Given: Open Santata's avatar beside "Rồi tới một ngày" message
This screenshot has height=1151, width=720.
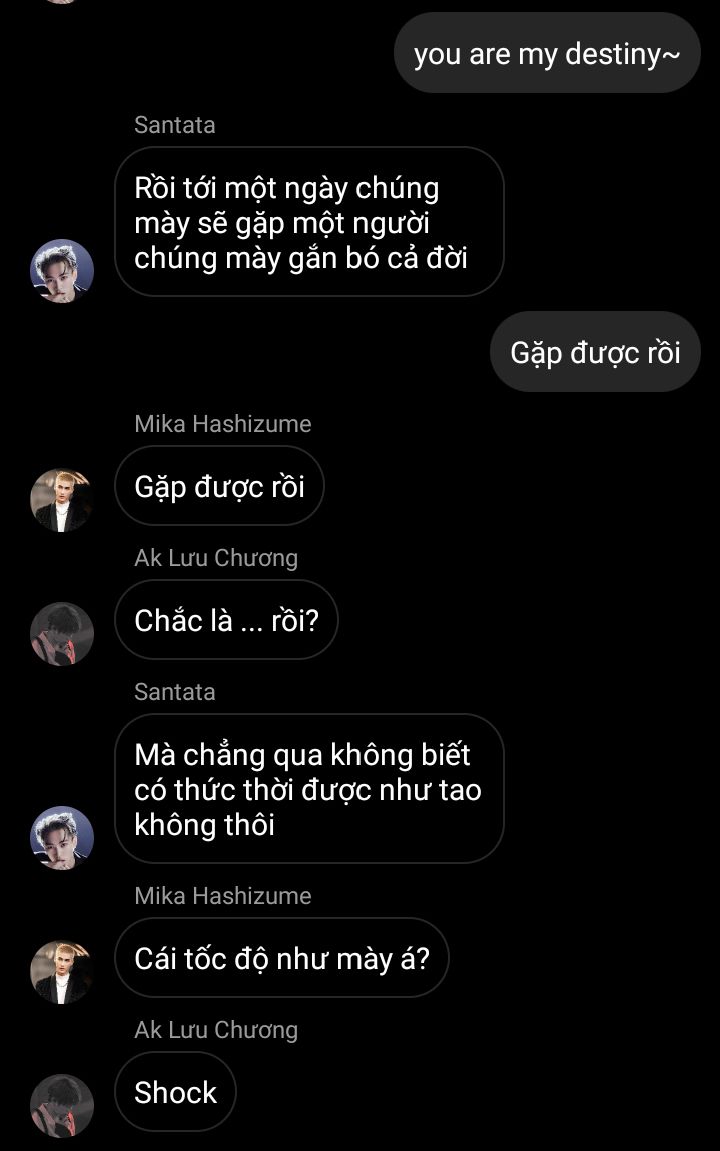Looking at the screenshot, I should coord(62,271).
